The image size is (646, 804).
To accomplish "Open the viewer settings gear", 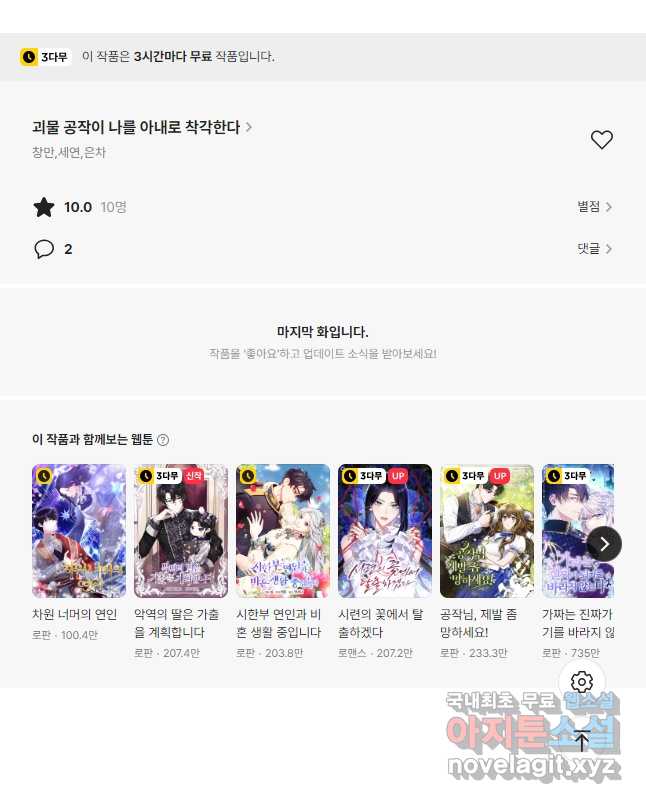I will pos(582,683).
